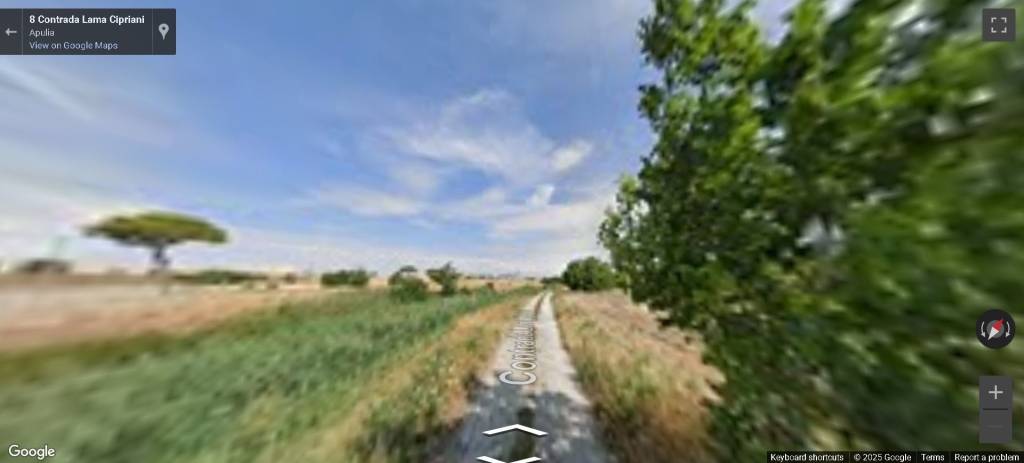This screenshot has height=463, width=1024.
Task: Move backward using the lower arrow
Action: (x=509, y=459)
